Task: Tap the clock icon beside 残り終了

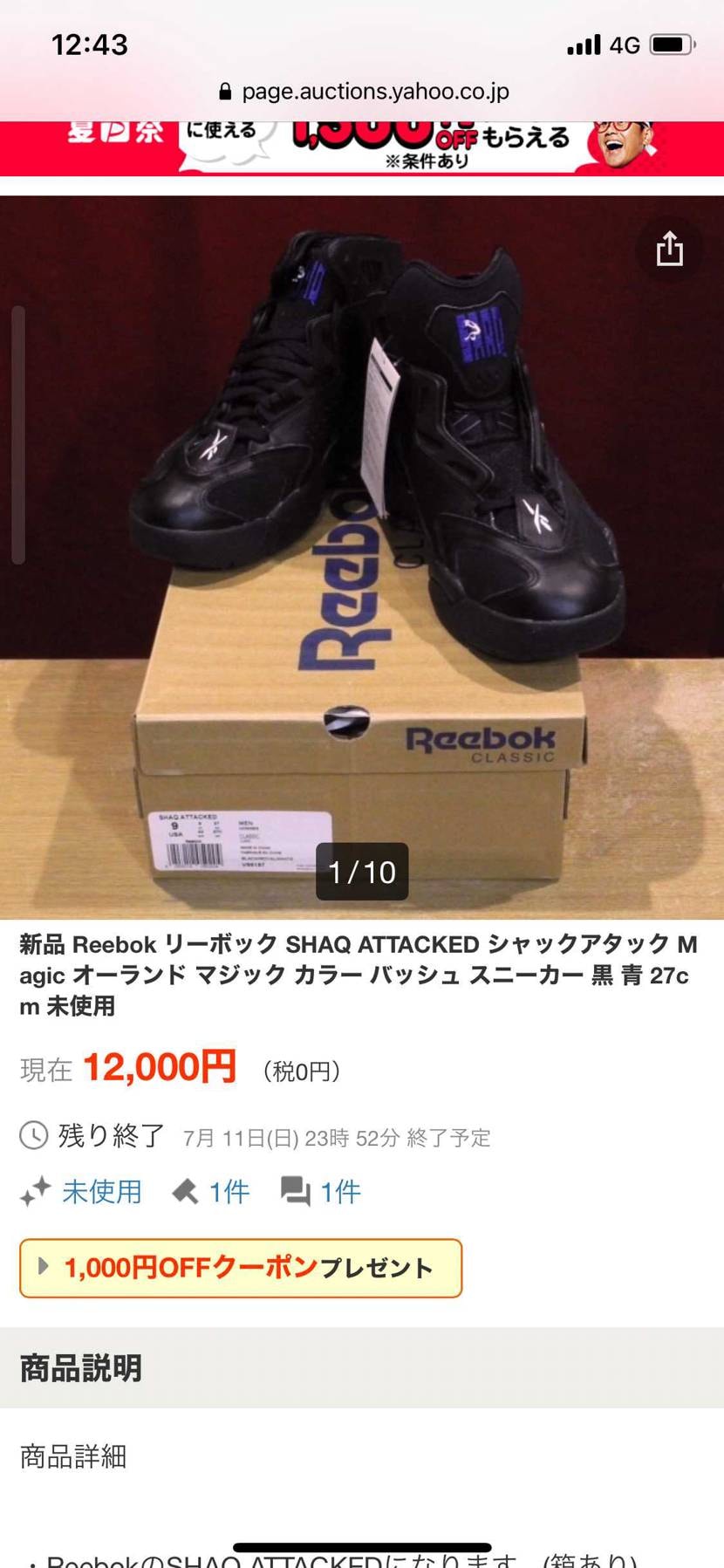Action: 33,1136
